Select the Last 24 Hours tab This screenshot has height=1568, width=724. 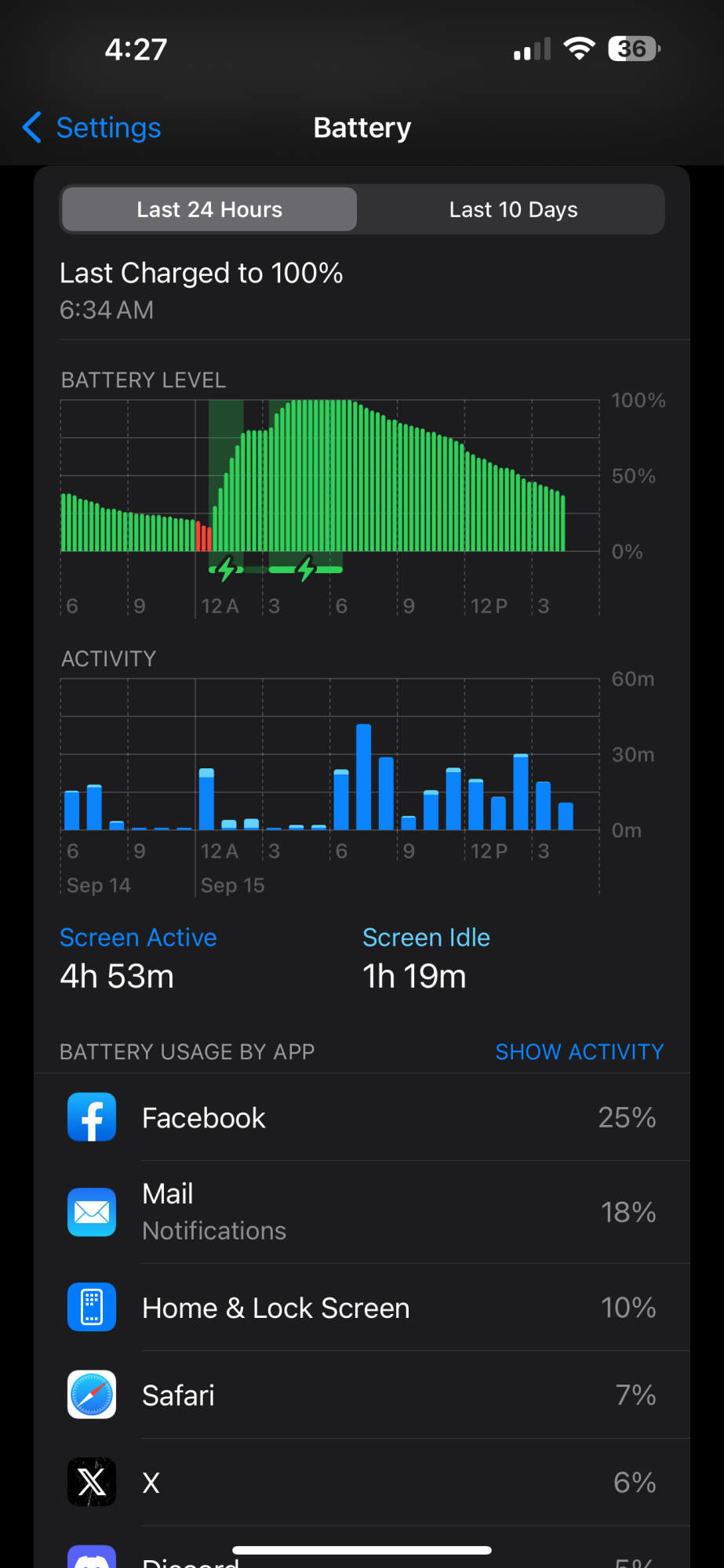pos(209,209)
